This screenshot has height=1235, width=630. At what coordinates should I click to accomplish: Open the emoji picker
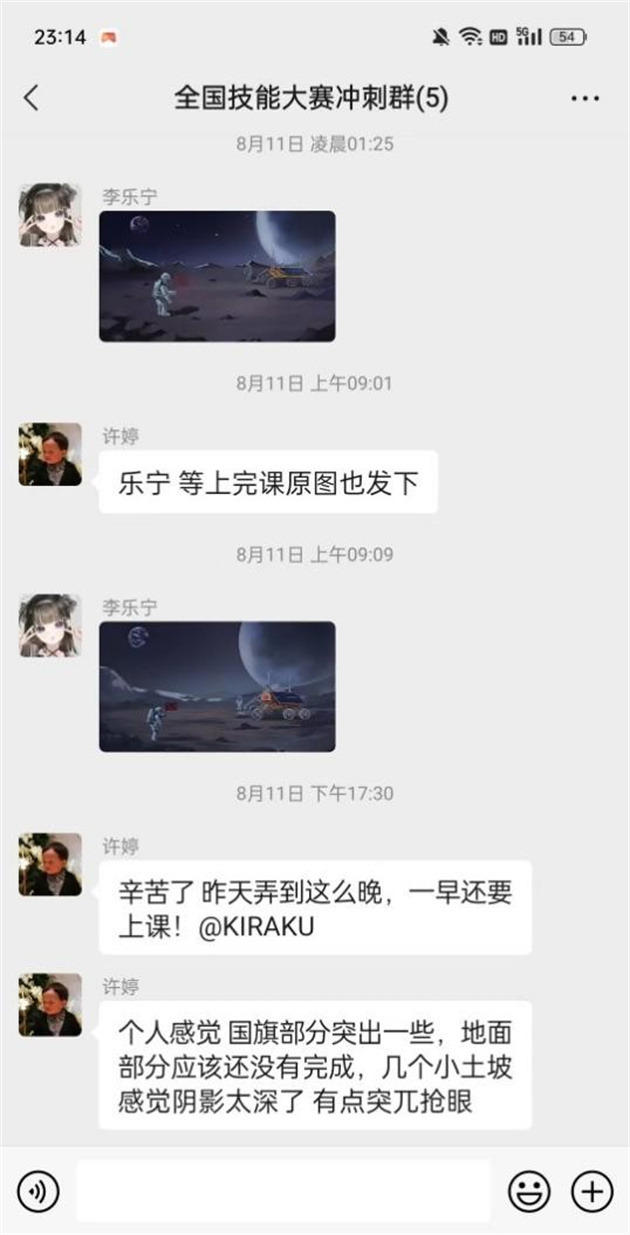[x=529, y=1191]
